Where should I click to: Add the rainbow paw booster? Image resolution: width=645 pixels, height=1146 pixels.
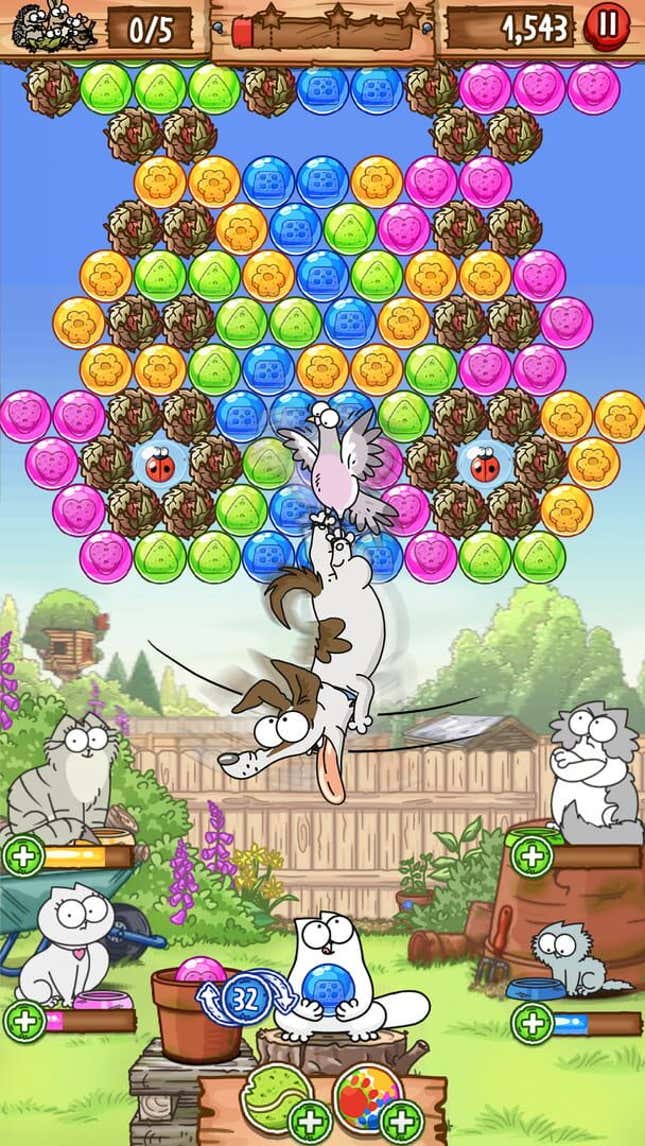pos(402,1120)
